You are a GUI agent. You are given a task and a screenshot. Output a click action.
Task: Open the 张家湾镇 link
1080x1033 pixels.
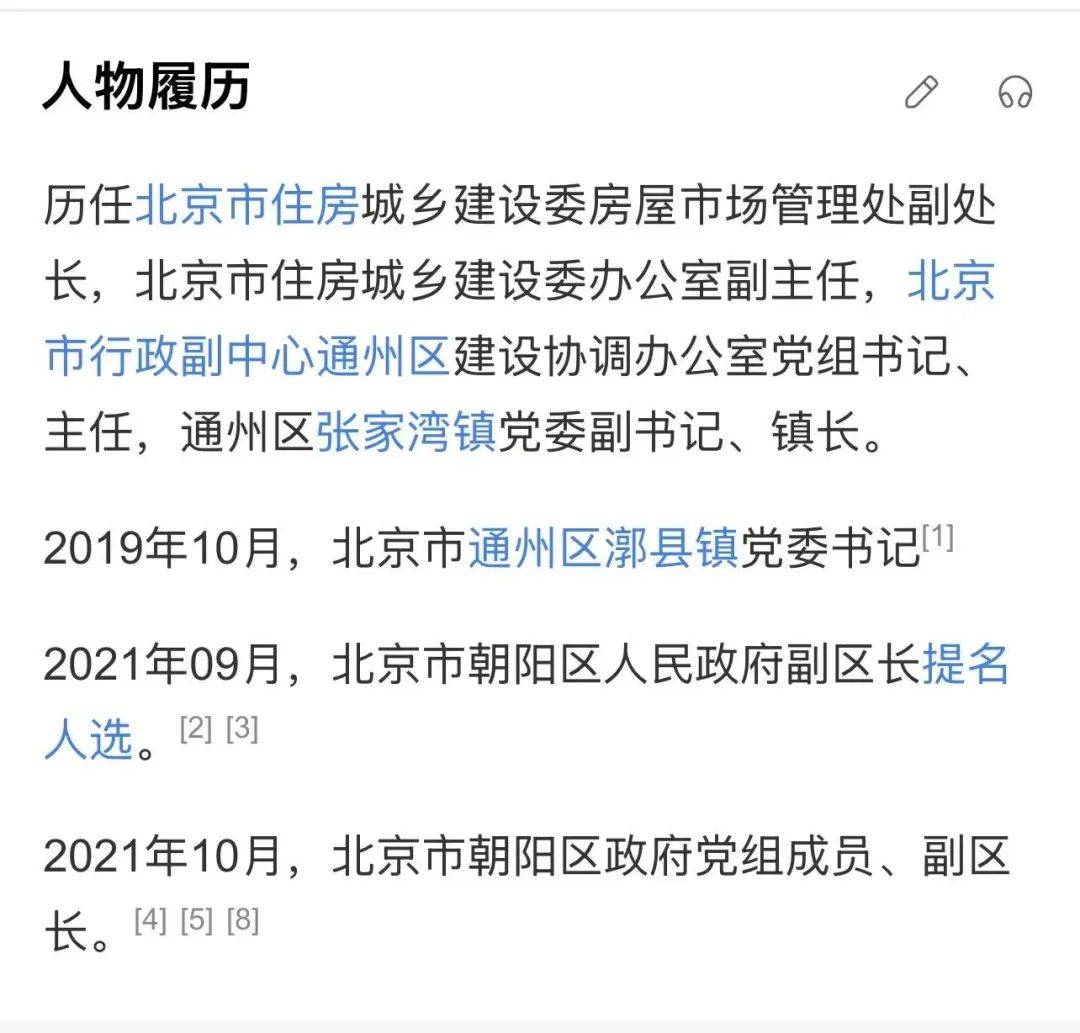(406, 434)
